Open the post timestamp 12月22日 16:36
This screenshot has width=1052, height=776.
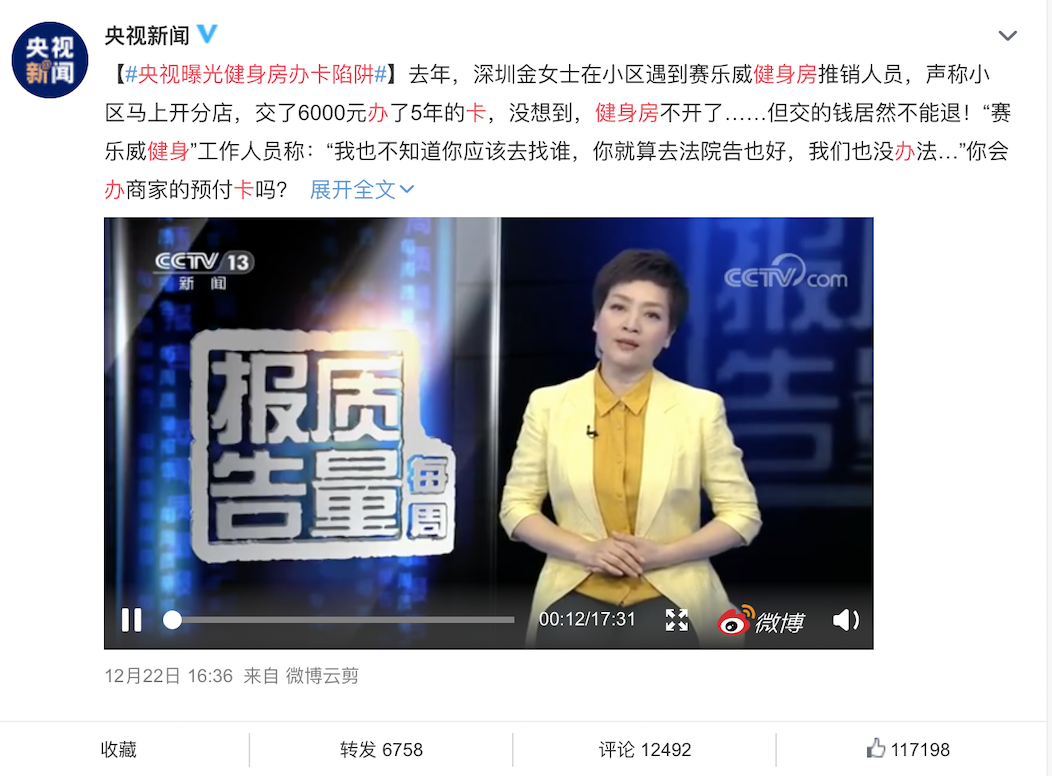pos(168,676)
